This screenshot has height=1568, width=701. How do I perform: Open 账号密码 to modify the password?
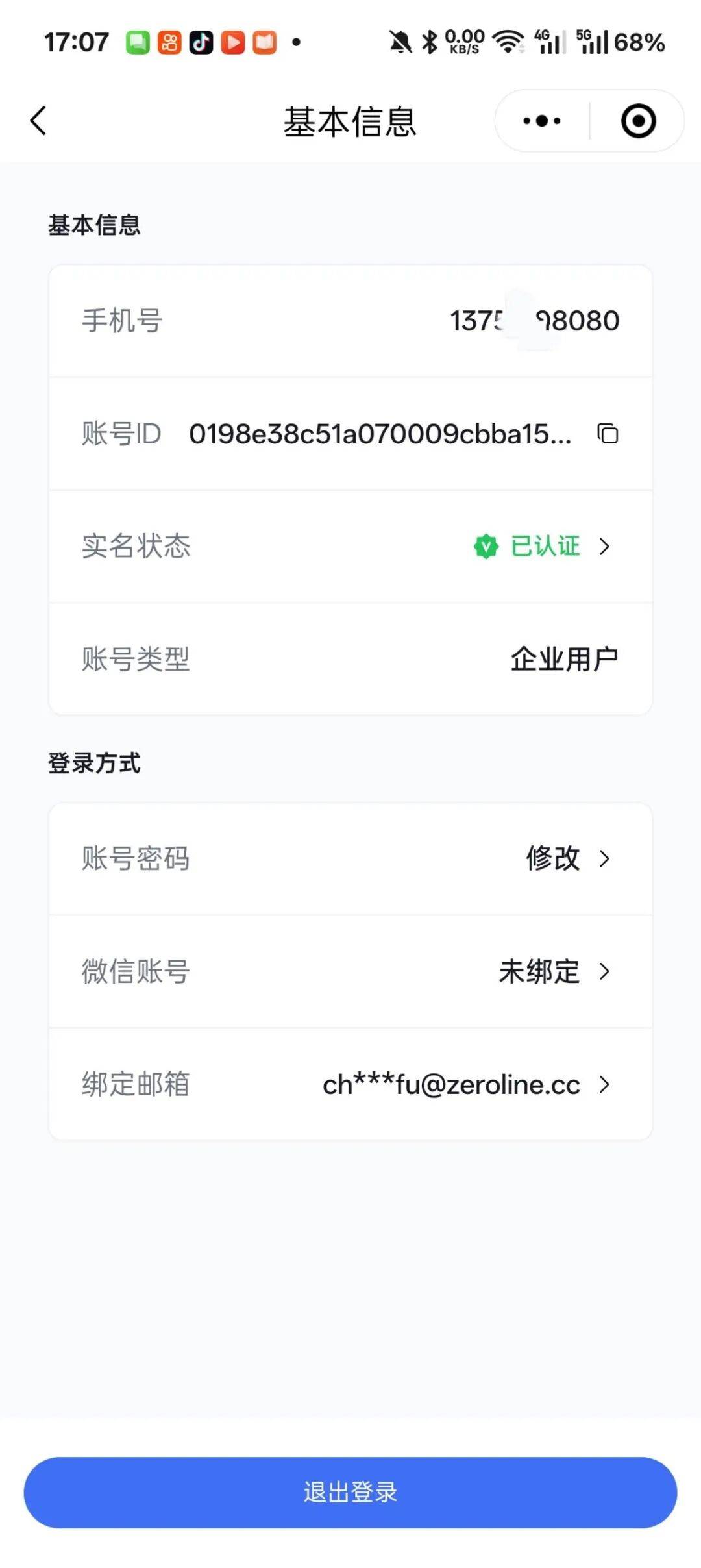(350, 858)
